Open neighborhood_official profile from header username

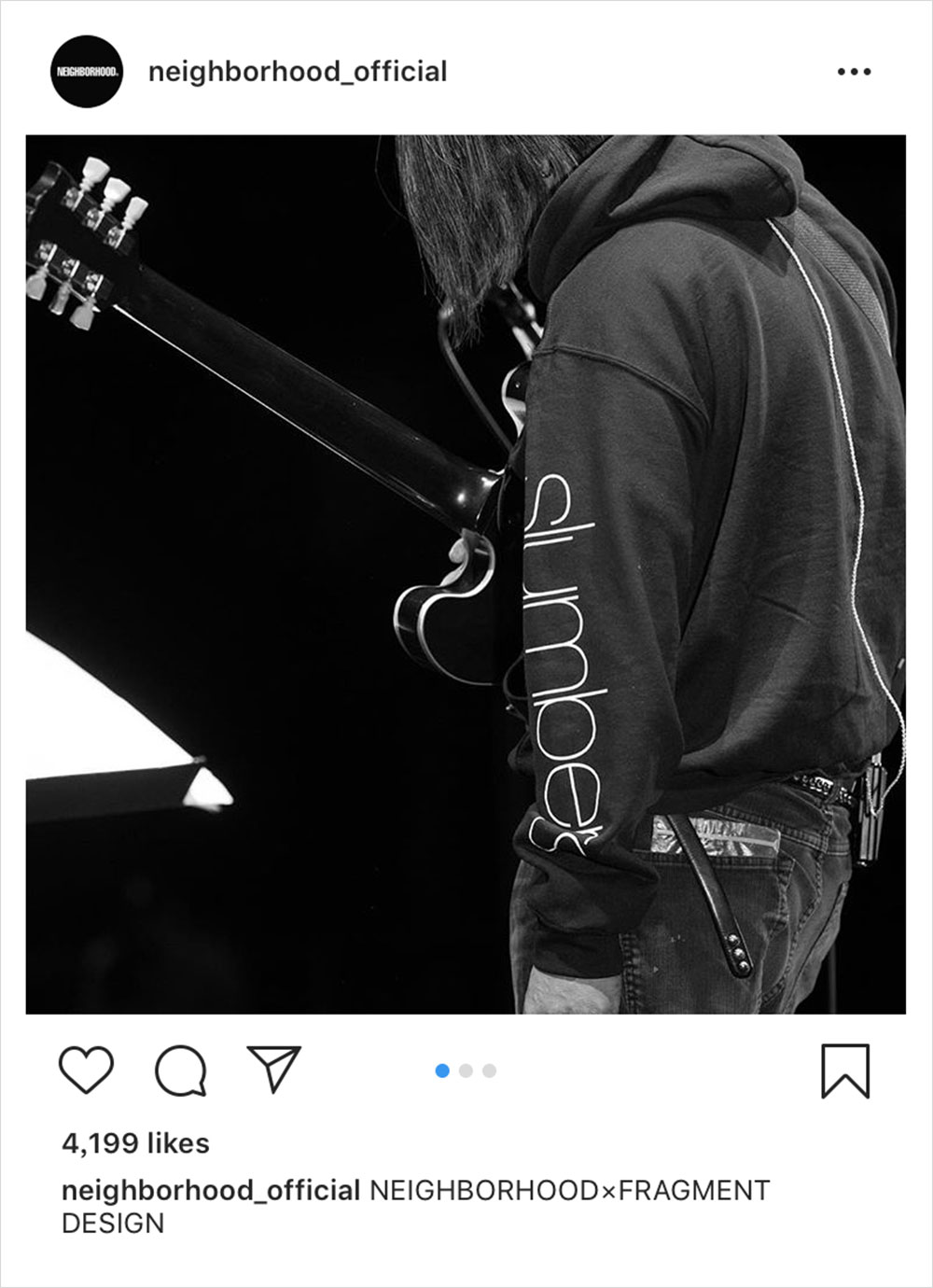point(298,72)
